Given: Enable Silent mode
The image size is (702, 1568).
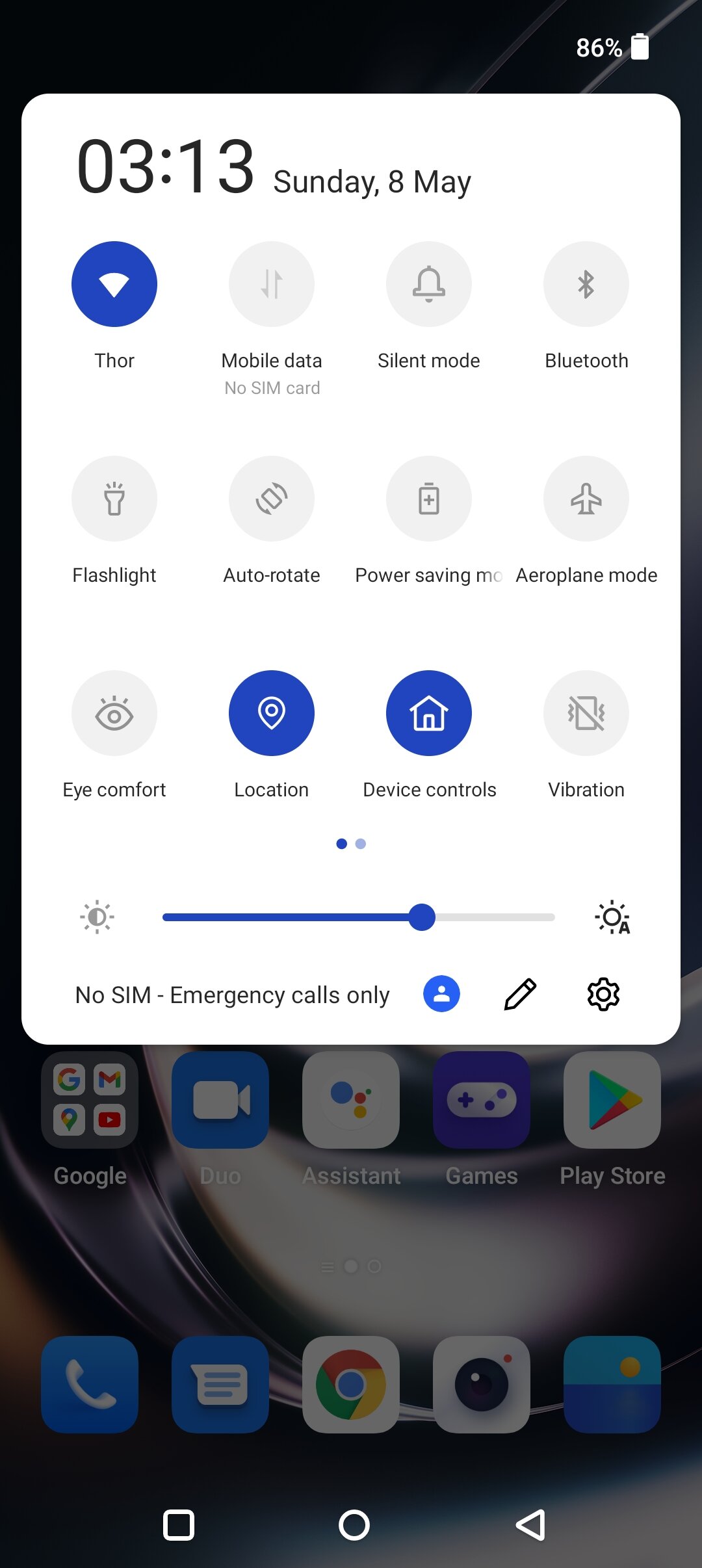Looking at the screenshot, I should 429,284.
